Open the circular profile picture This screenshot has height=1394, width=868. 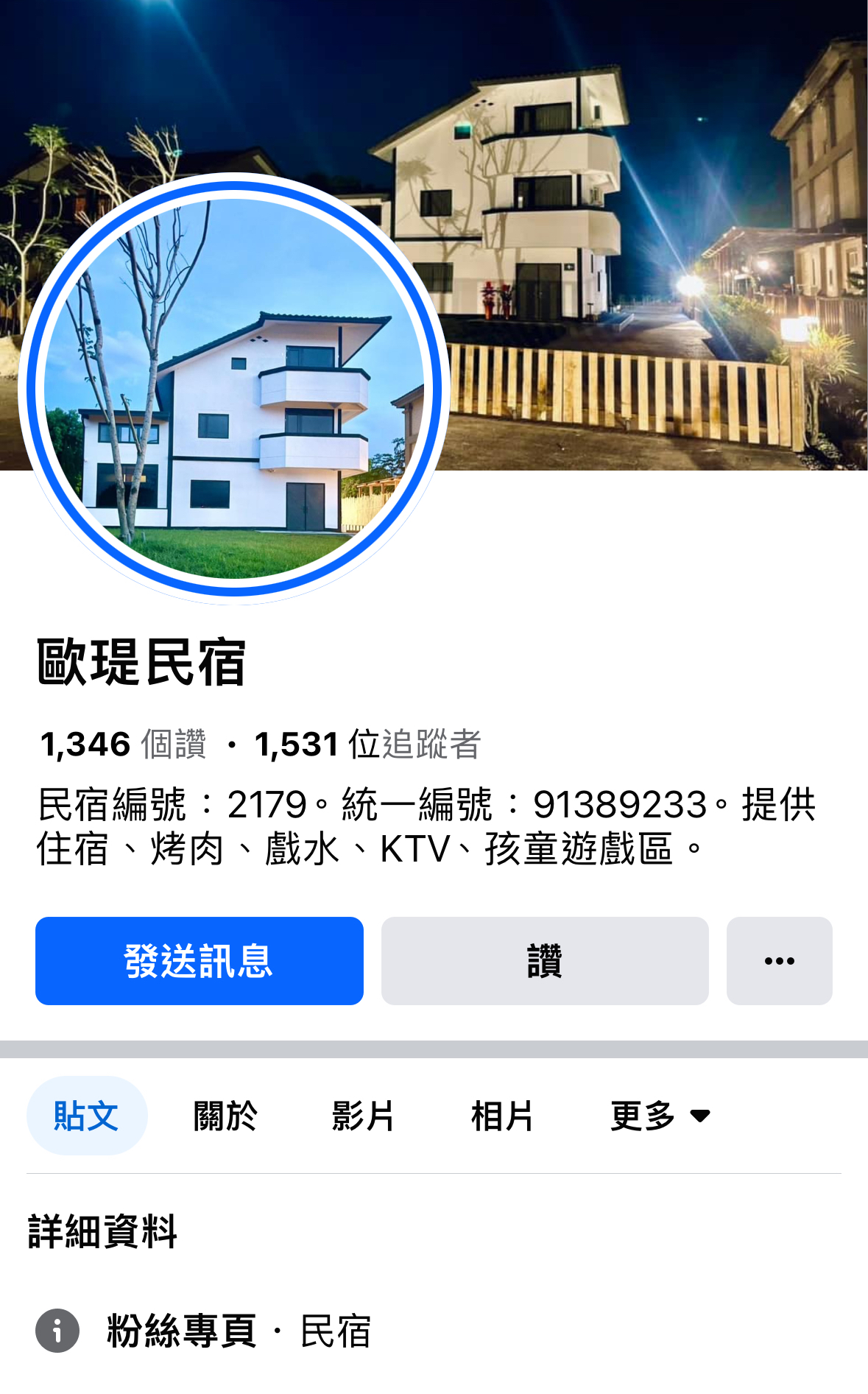(x=234, y=389)
